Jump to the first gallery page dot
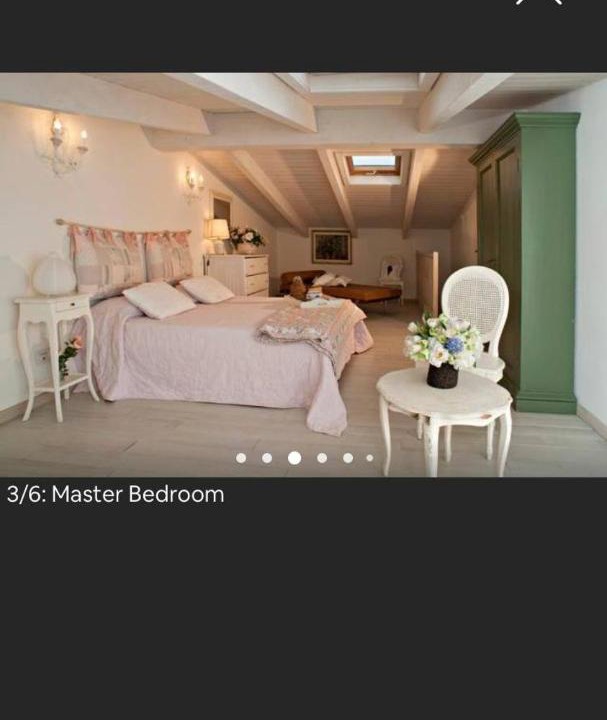 (x=241, y=458)
